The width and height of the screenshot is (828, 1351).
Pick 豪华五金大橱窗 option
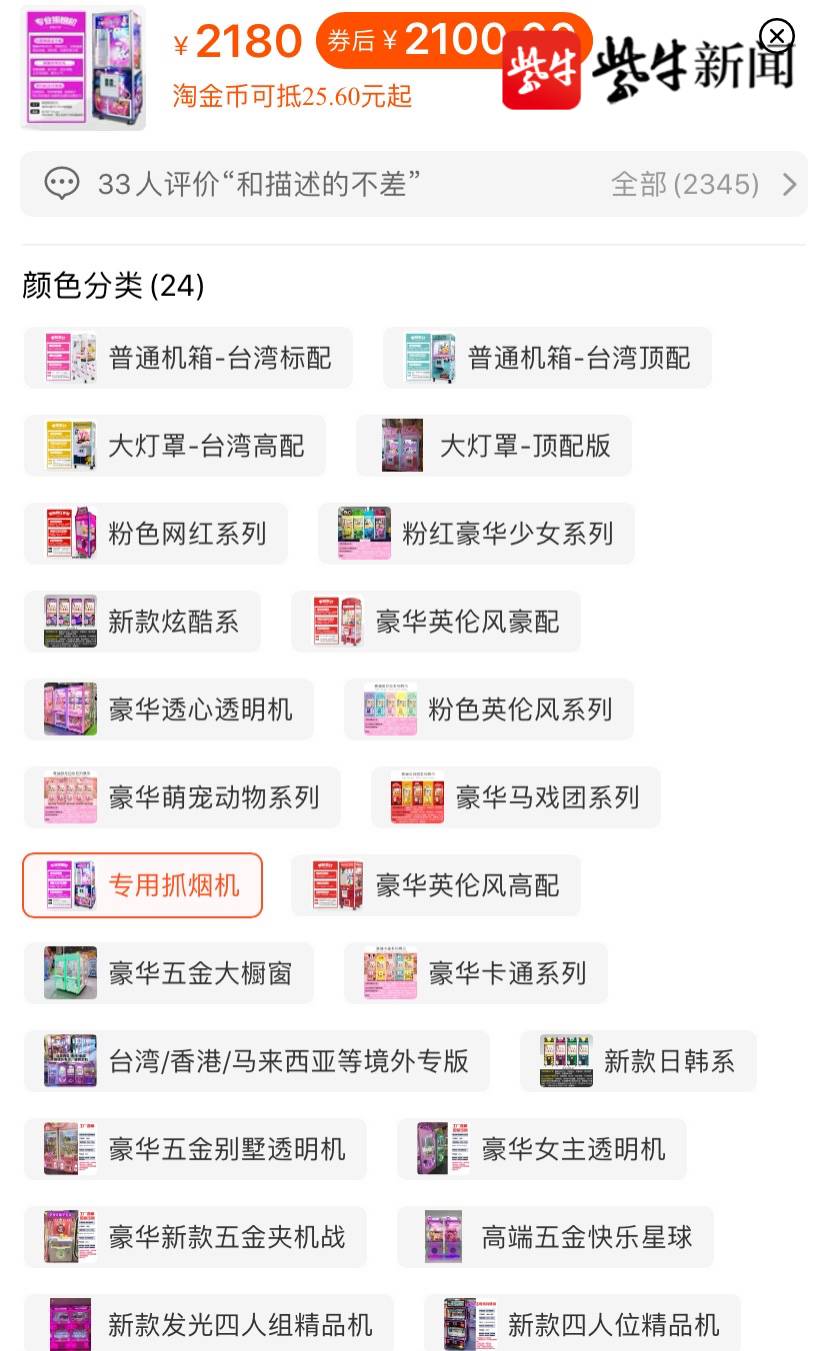pos(169,974)
